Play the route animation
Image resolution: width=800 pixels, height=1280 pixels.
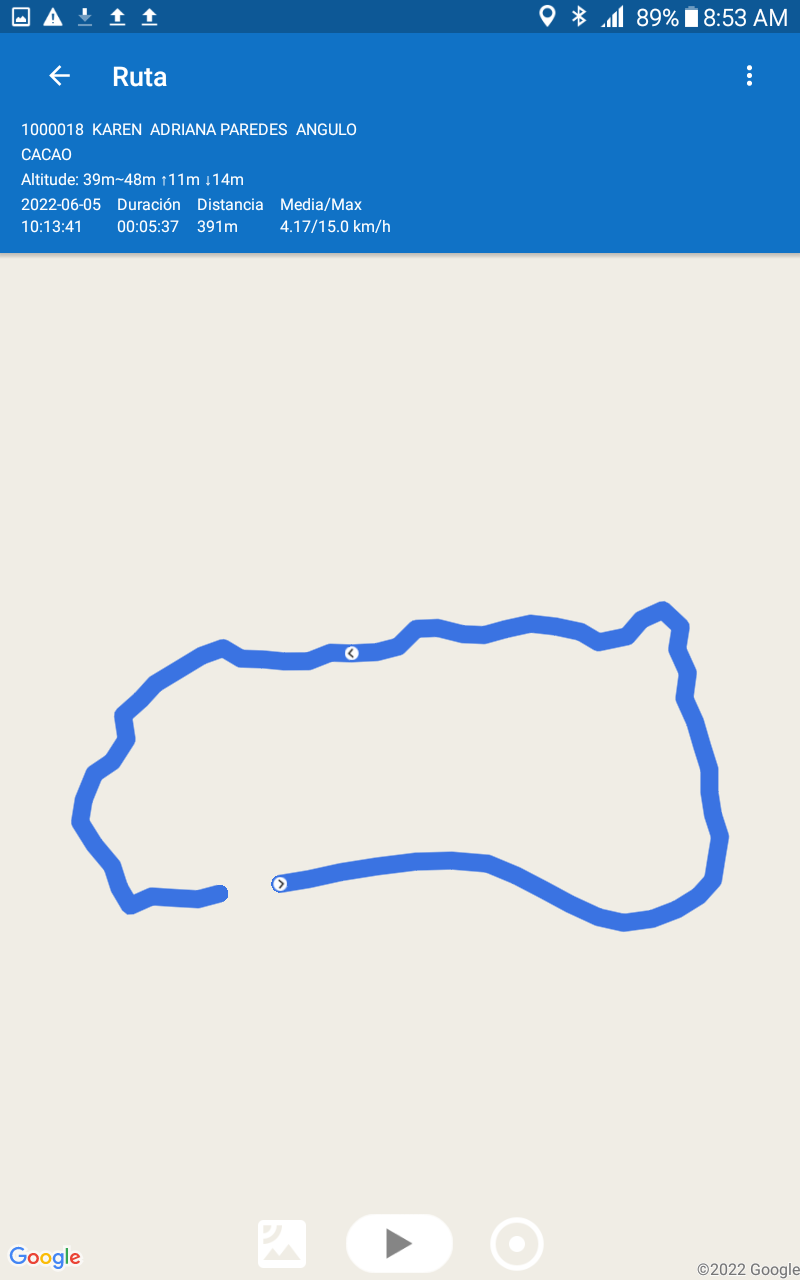pyautogui.click(x=399, y=1243)
